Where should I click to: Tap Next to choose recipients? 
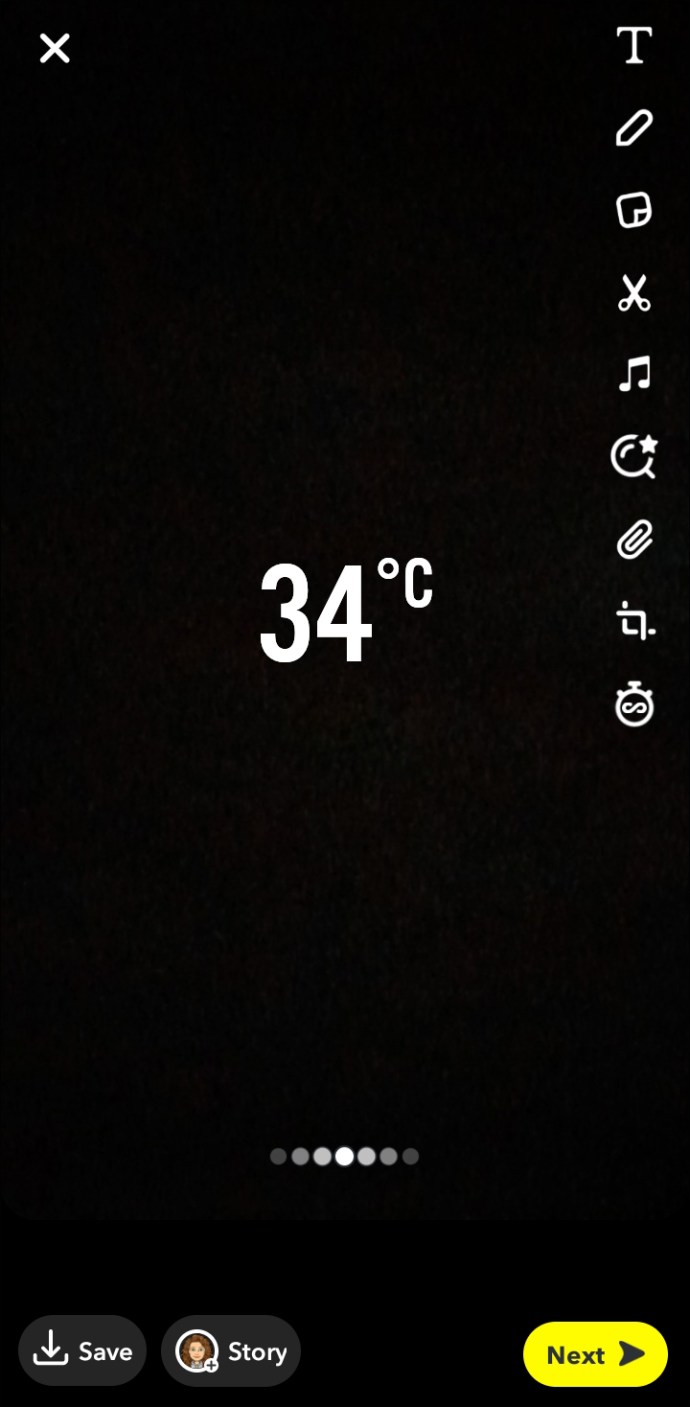click(595, 1355)
